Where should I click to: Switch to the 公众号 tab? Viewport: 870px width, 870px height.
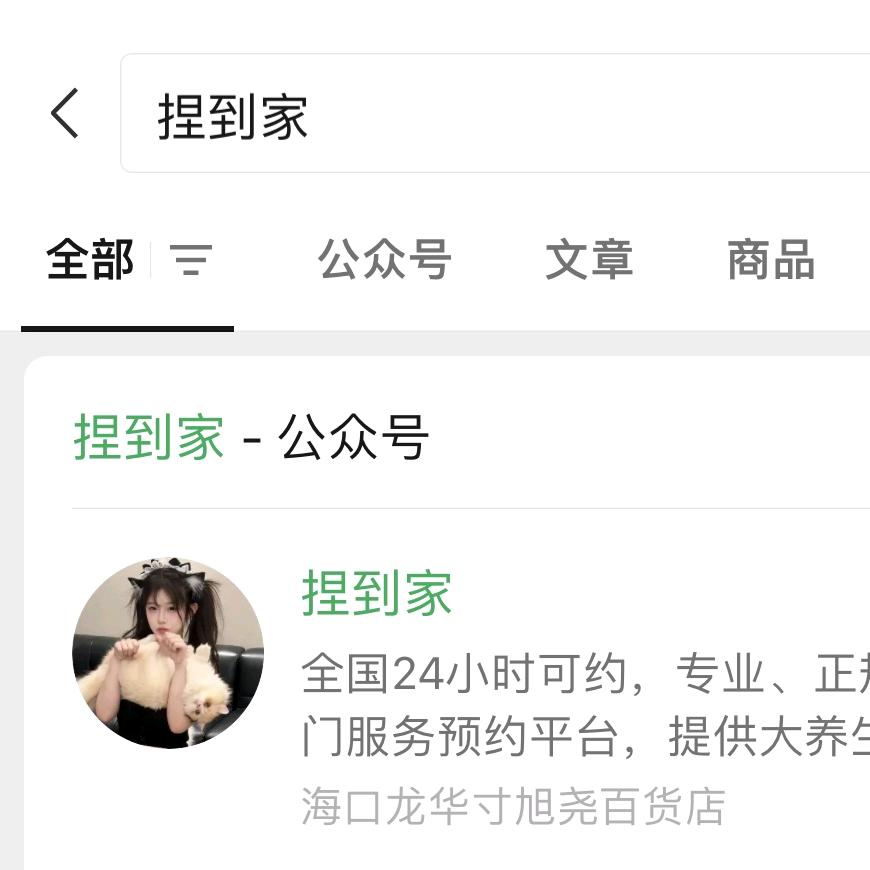point(385,261)
